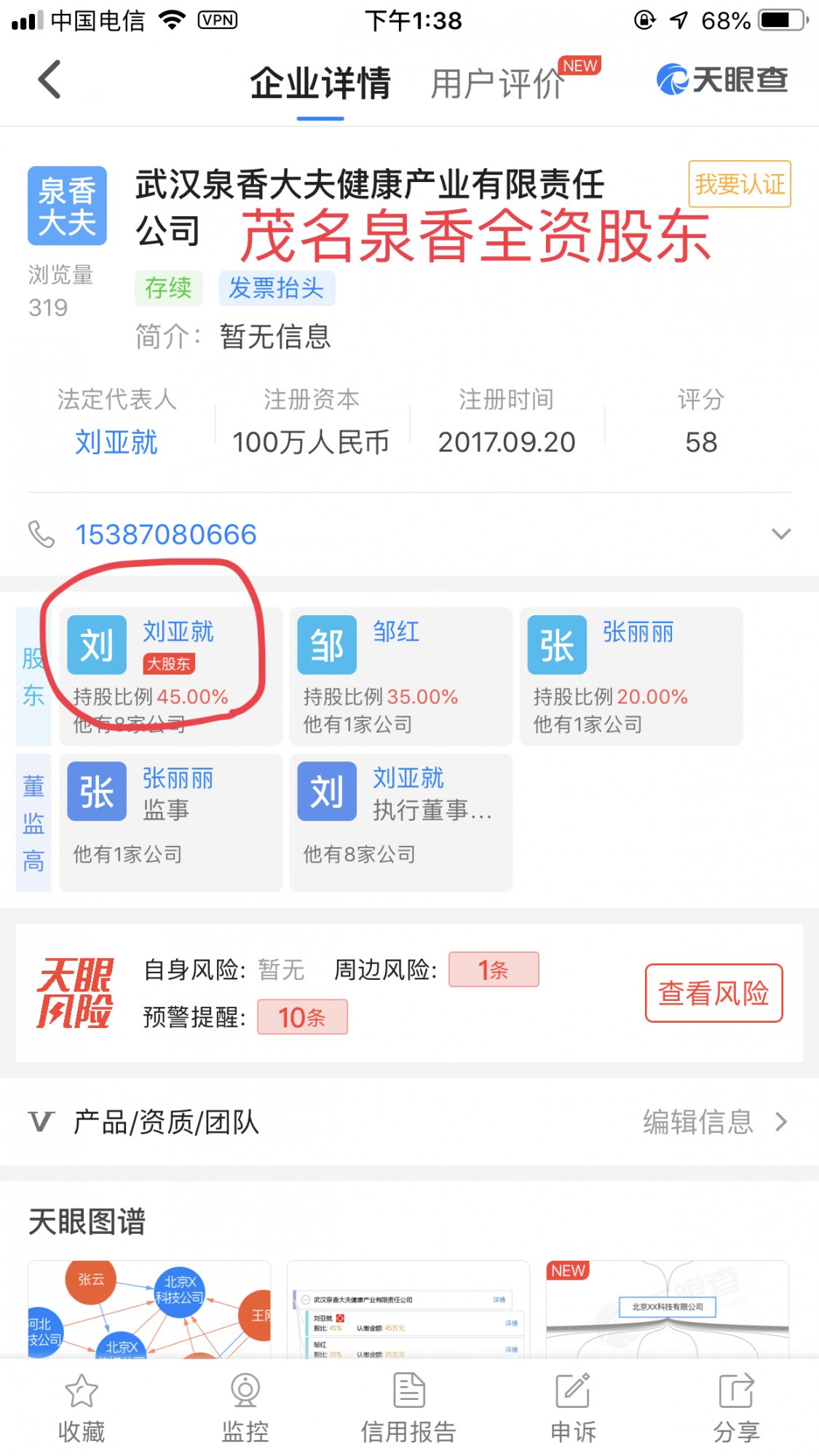Tap the 我要认证 button

739,184
